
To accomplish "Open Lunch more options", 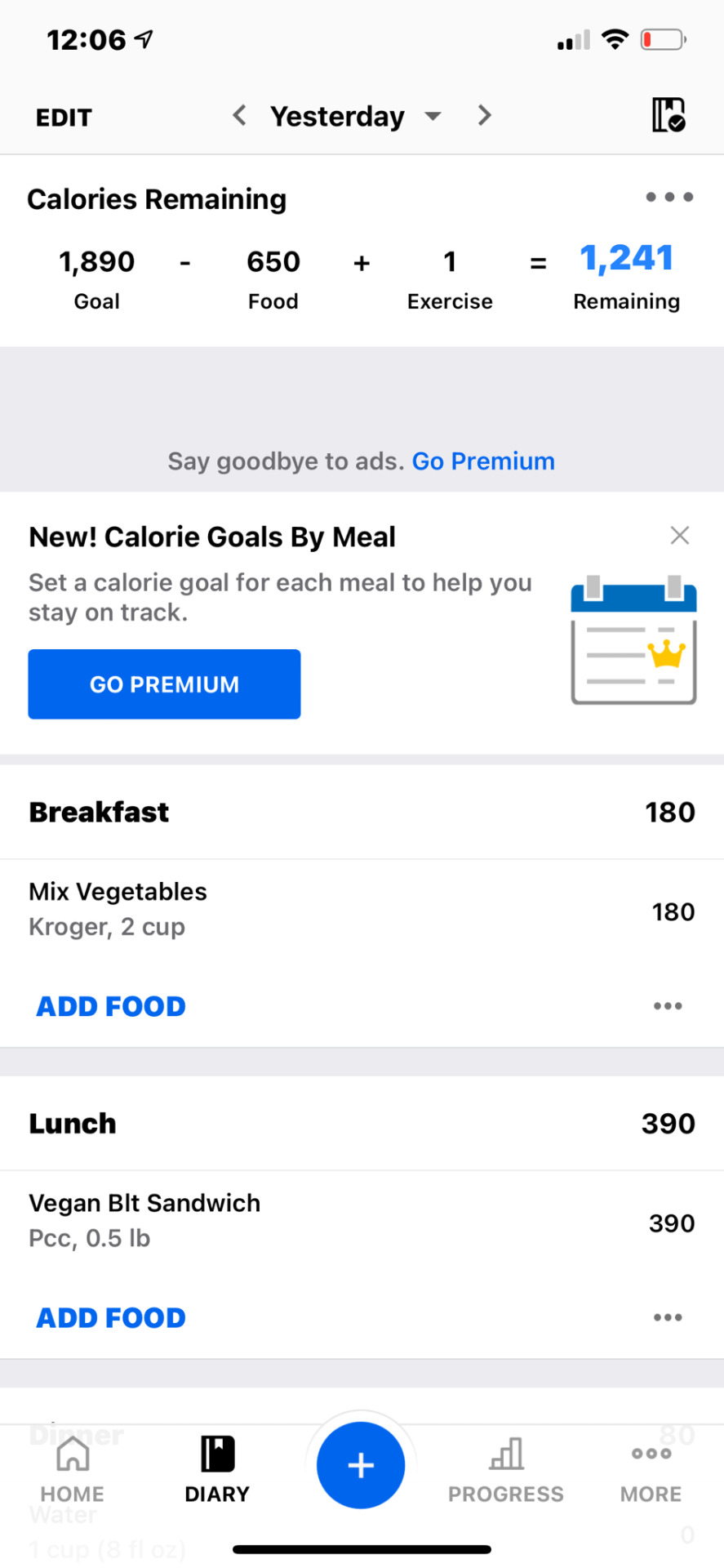I will 667,1317.
